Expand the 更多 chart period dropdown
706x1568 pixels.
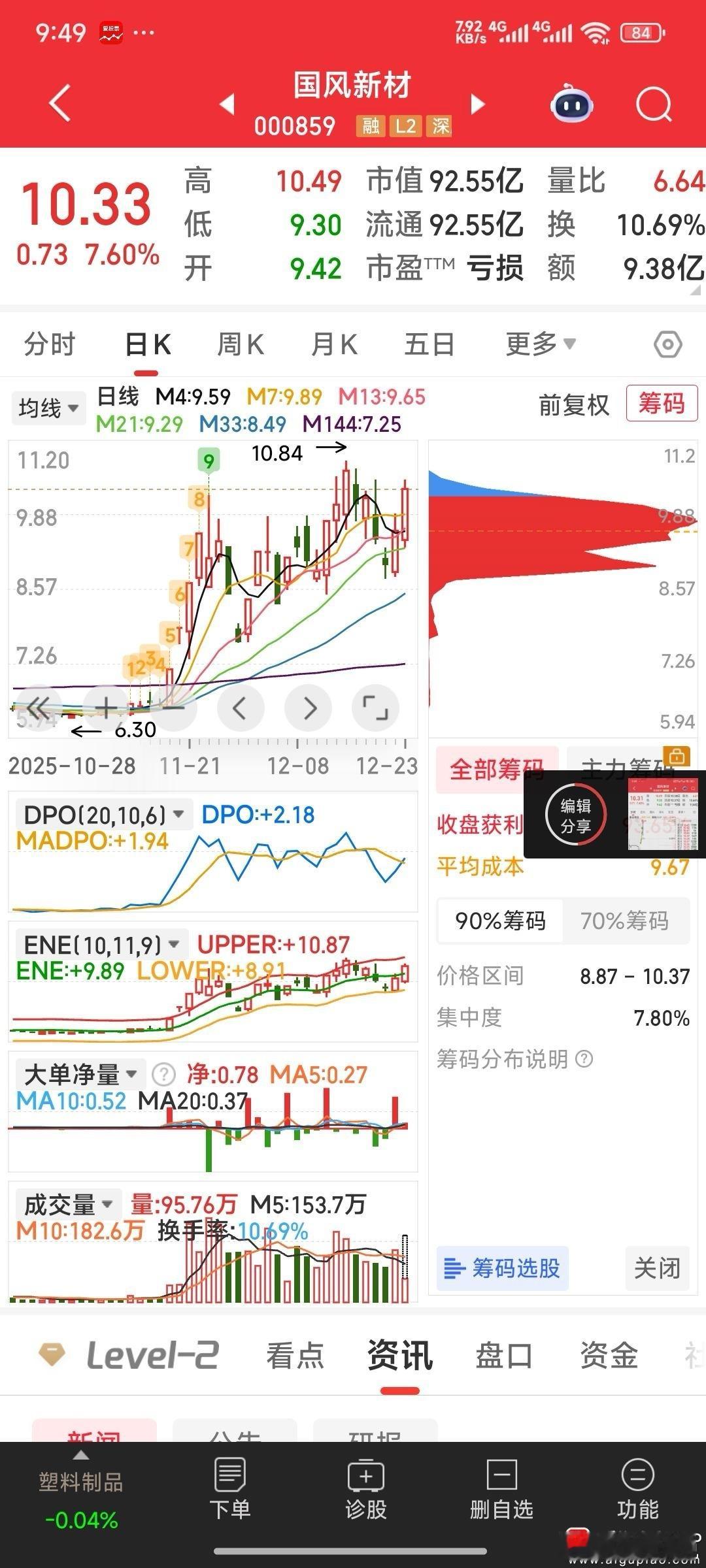click(x=540, y=343)
